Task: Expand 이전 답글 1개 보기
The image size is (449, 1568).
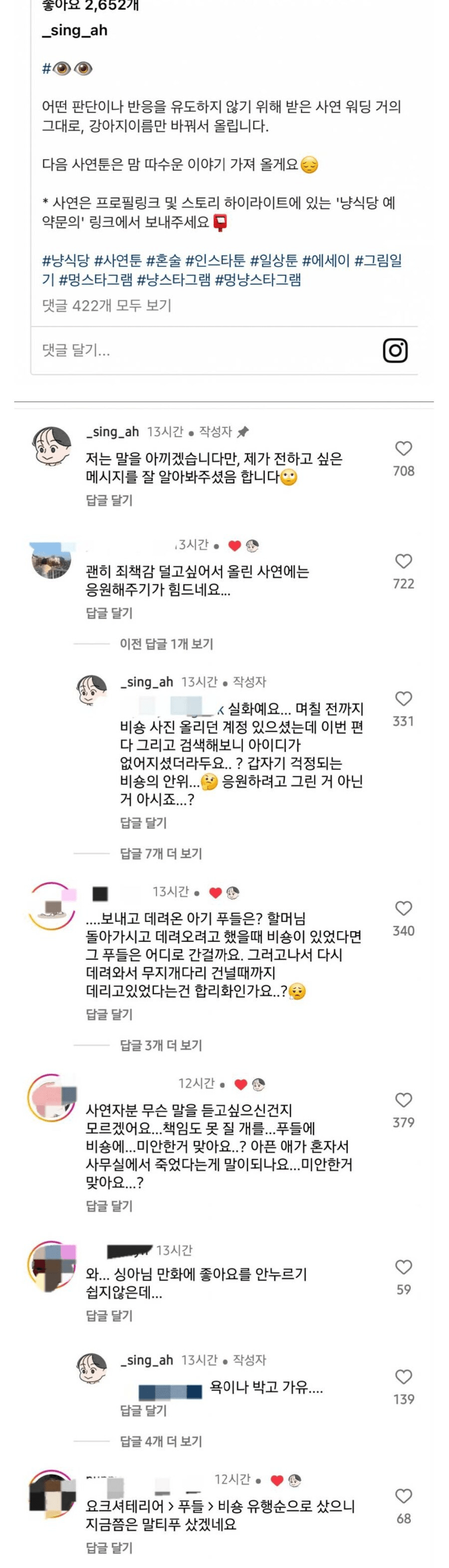Action: 166,644
